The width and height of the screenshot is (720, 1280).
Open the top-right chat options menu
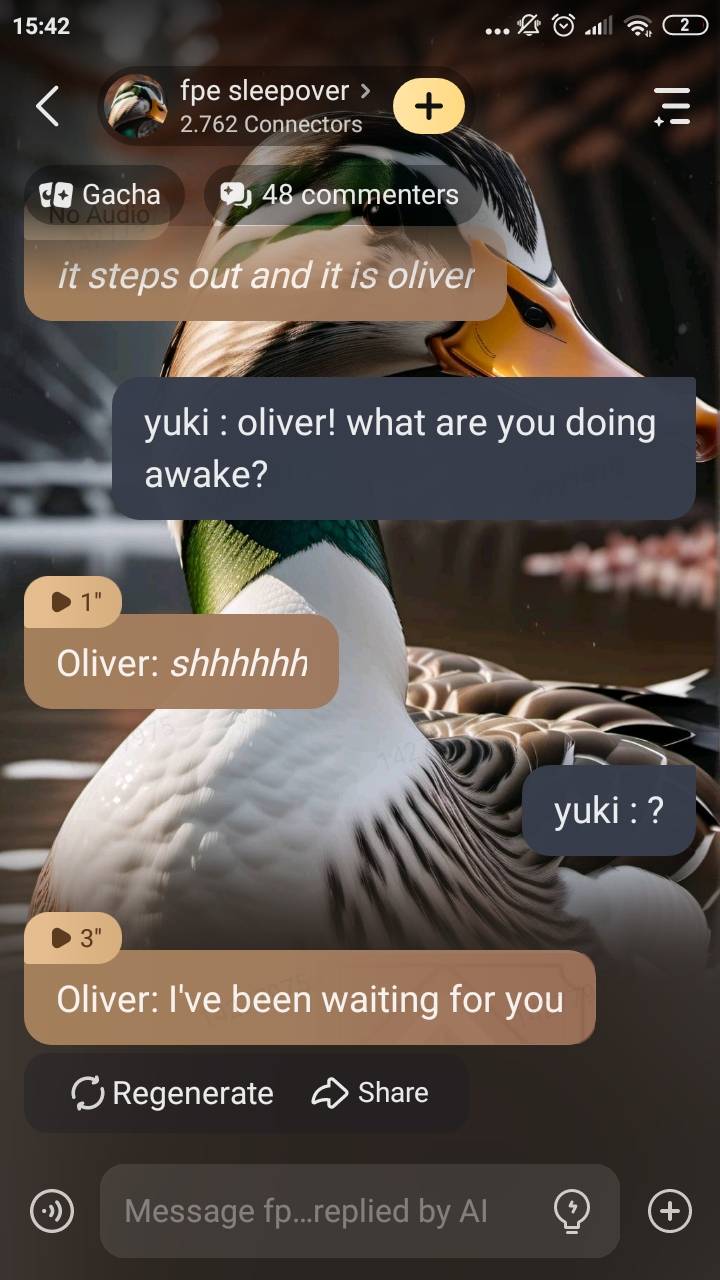point(672,106)
